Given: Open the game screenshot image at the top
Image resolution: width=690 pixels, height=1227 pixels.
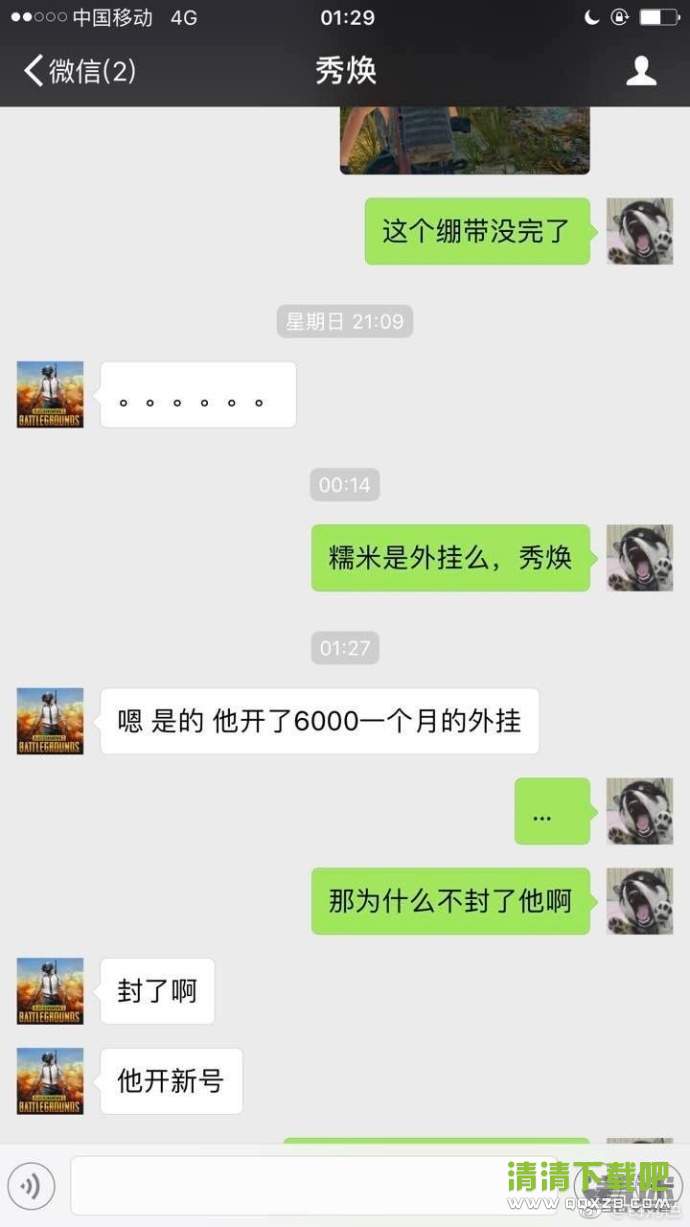Looking at the screenshot, I should pyautogui.click(x=464, y=140).
